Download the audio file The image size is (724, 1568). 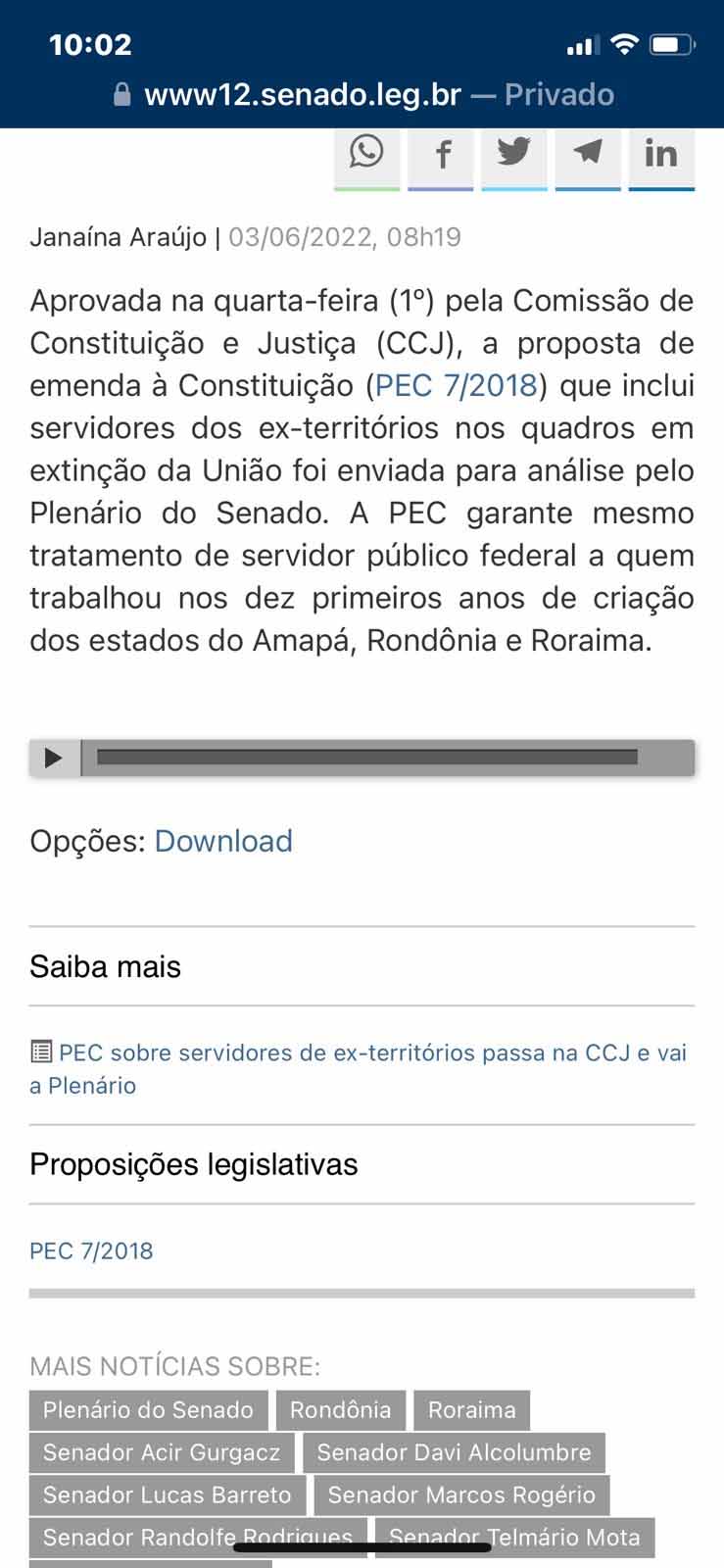point(223,841)
